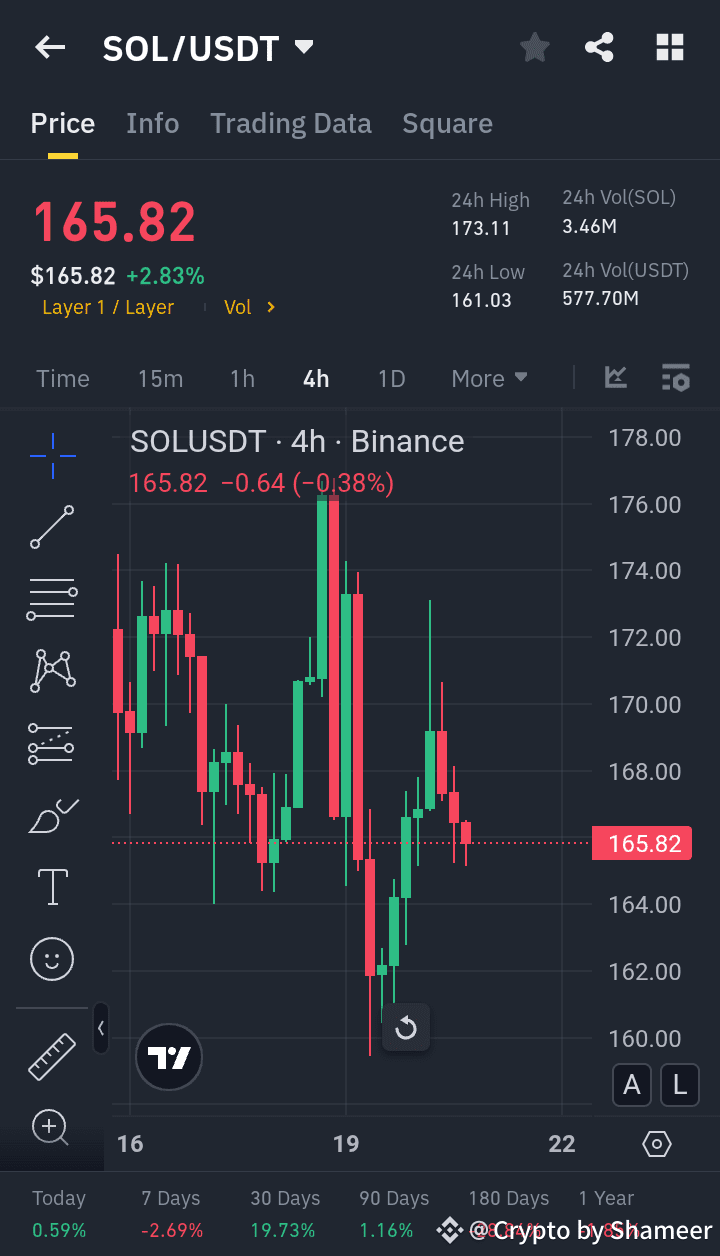Click the chart reload icon
Image resolution: width=720 pixels, height=1256 pixels.
pyautogui.click(x=405, y=1026)
